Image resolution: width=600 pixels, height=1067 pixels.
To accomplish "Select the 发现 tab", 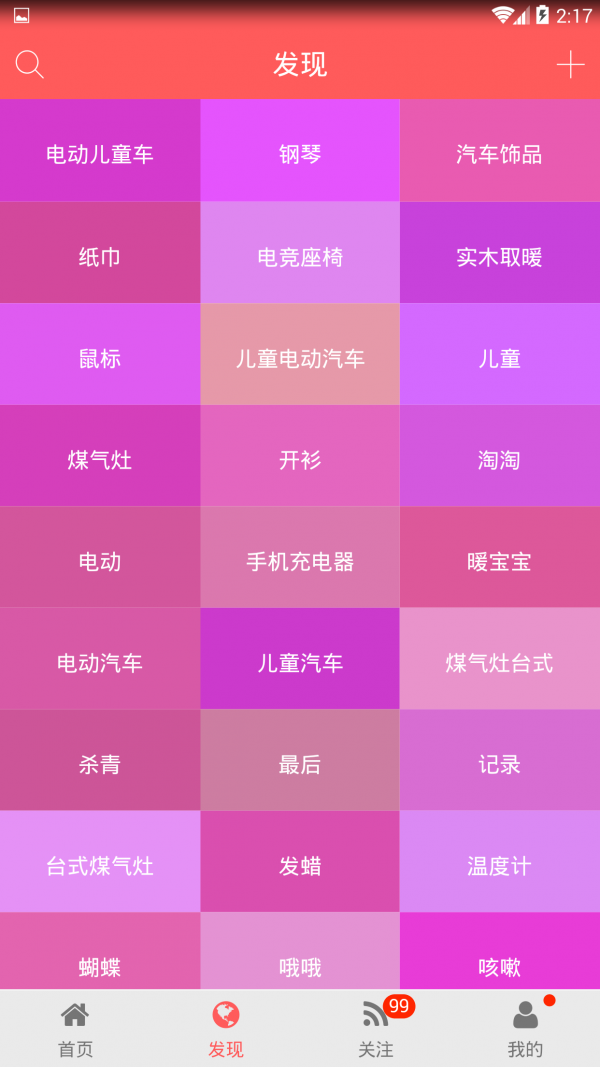I will coord(226,1029).
